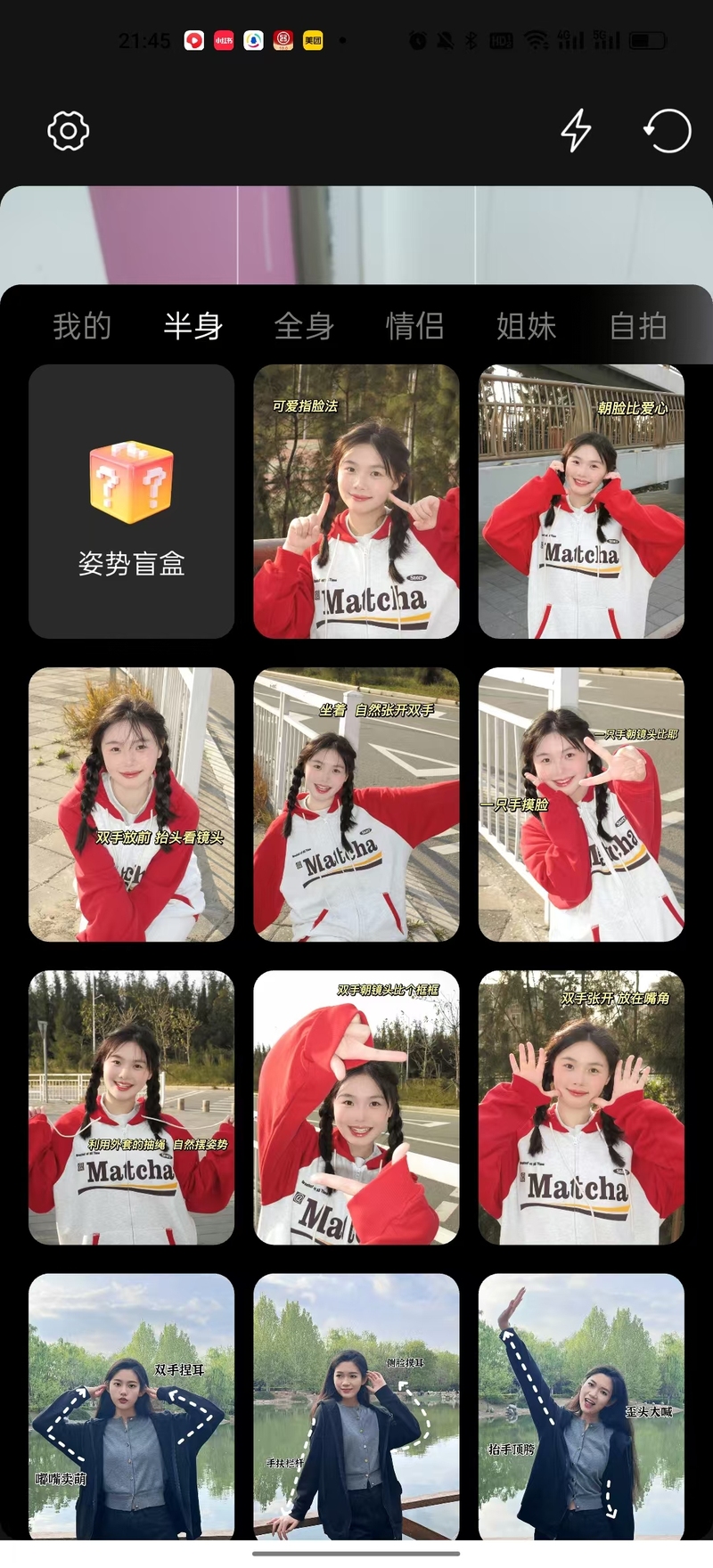Image resolution: width=713 pixels, height=1568 pixels.
Task: Pick the 双手放前 抬头看镜头 pose
Action: [x=131, y=804]
